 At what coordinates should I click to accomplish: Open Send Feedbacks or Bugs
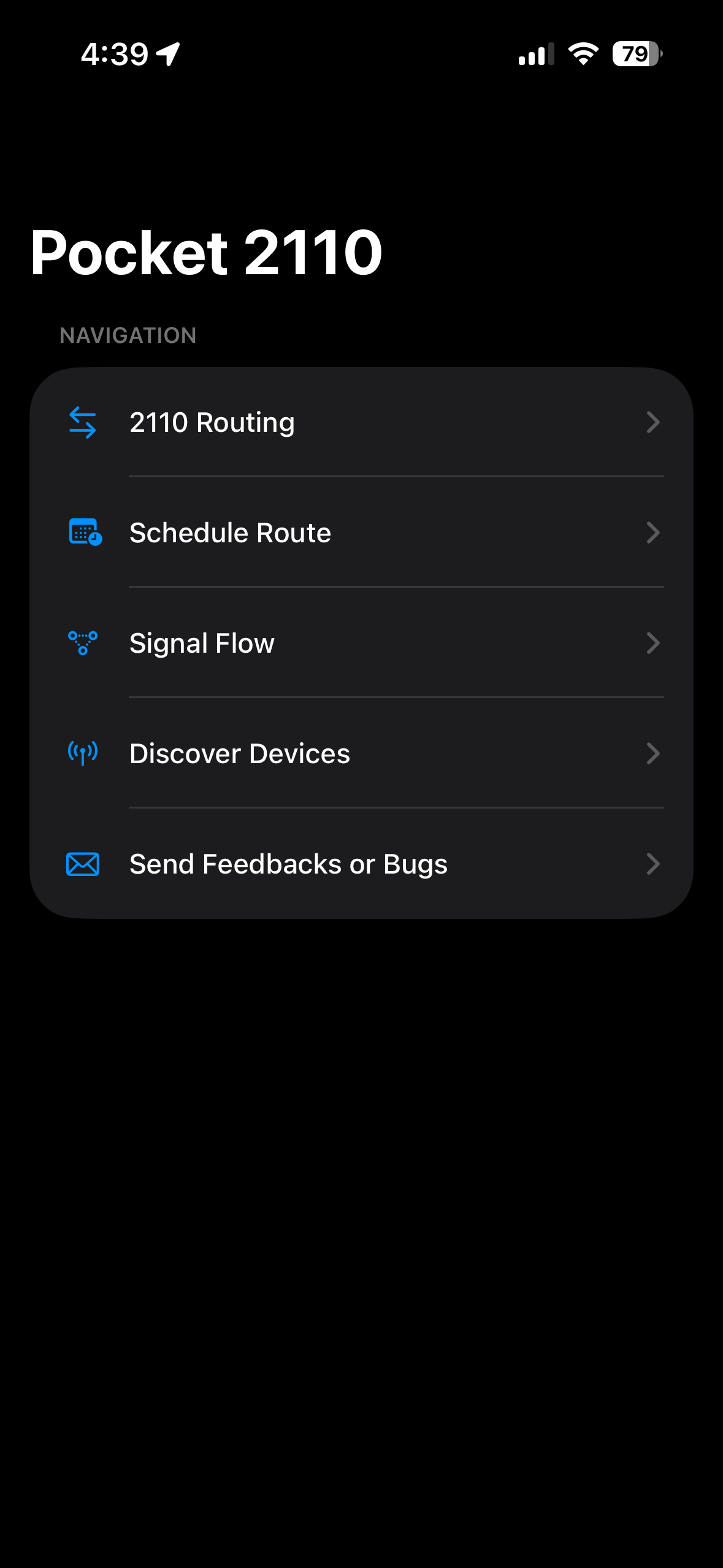coord(288,864)
